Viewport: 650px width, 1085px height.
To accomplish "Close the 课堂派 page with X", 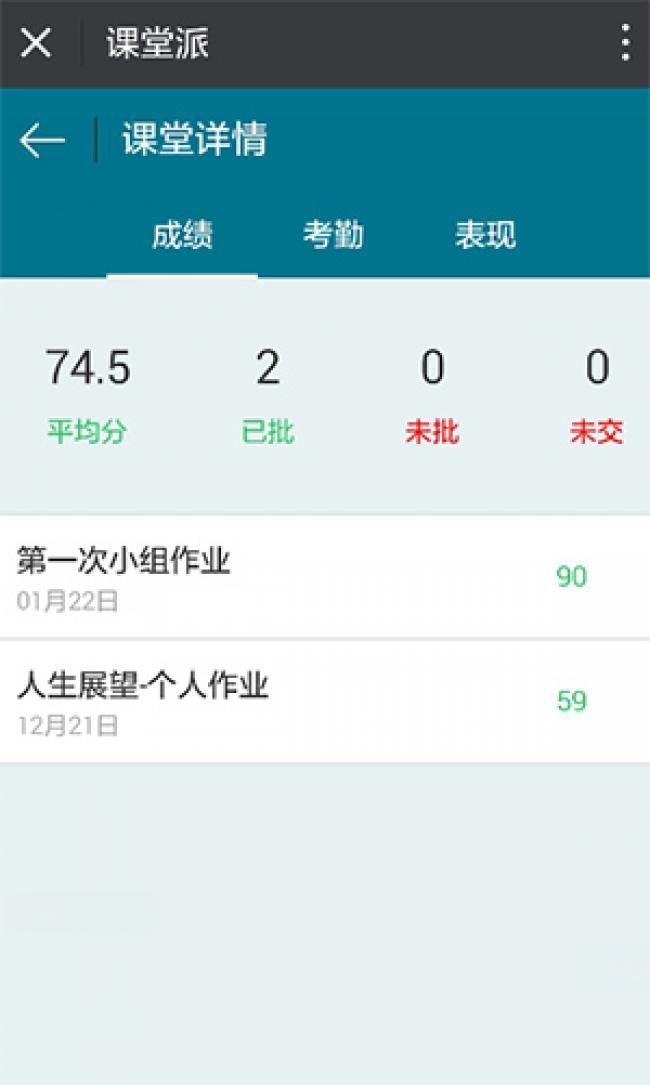I will (36, 43).
